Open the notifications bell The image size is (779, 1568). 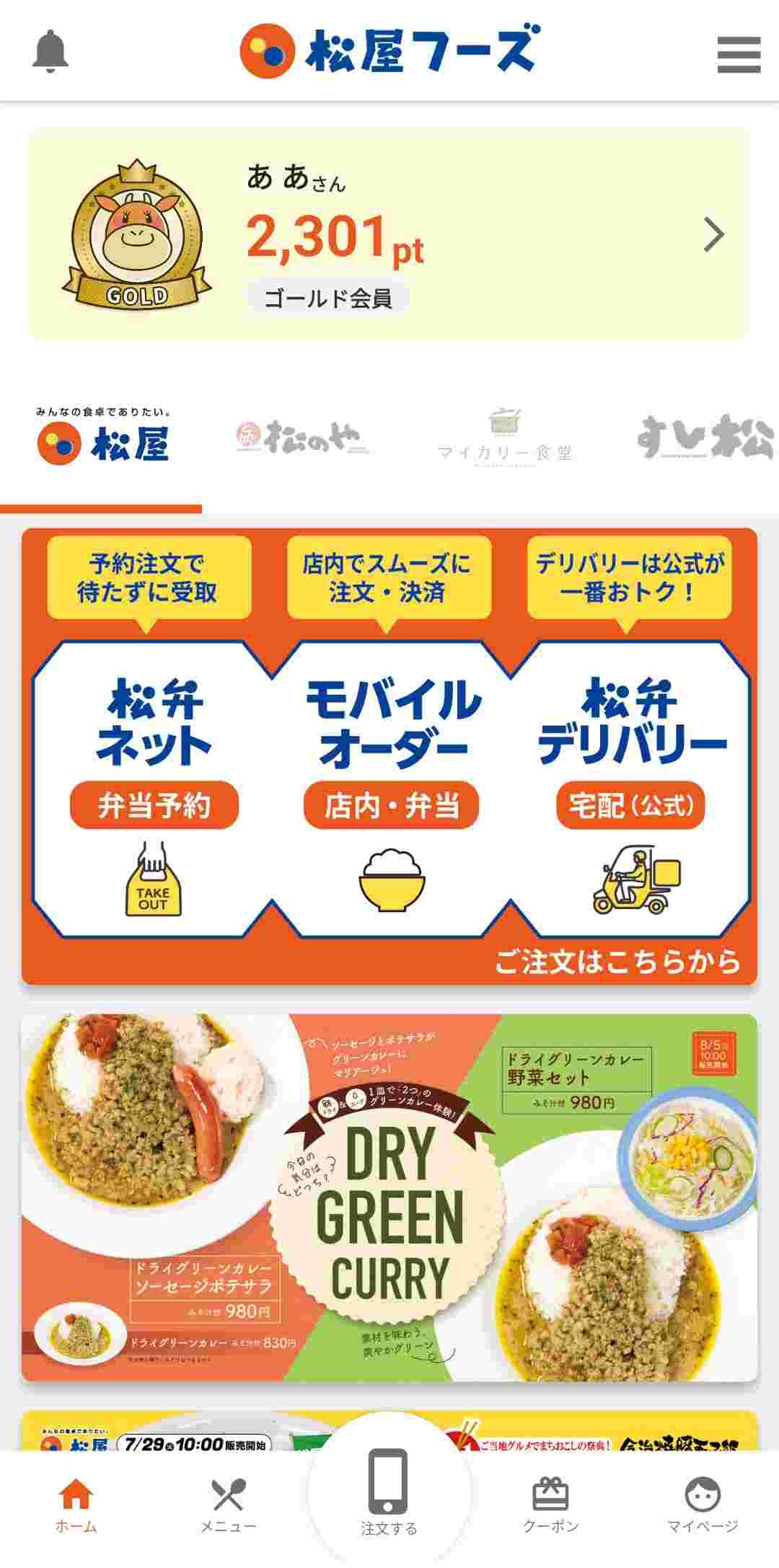coord(50,51)
